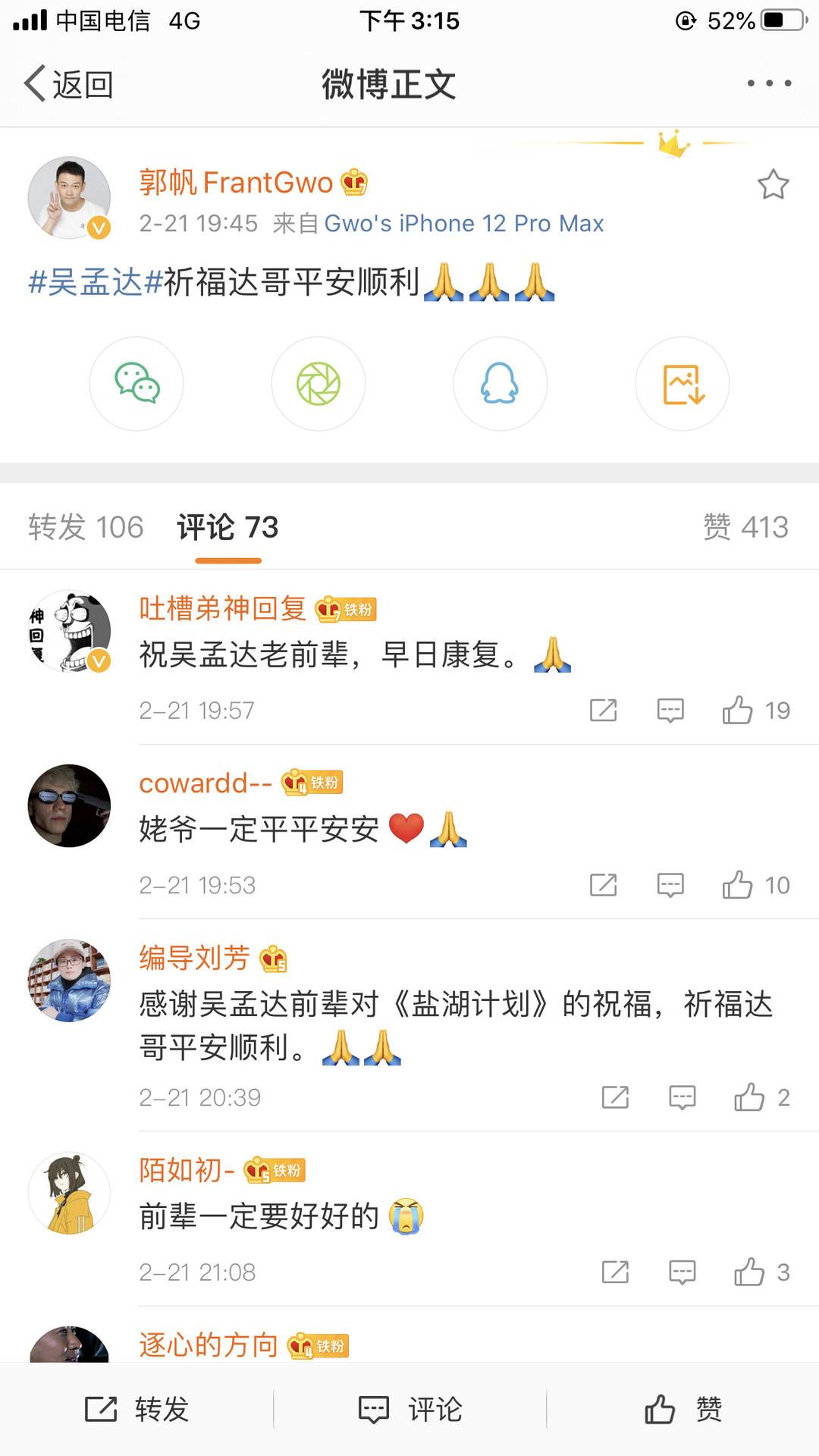Viewport: 819px width, 1456px height.
Task: Share the post to WeChat Moments
Action: tap(318, 384)
